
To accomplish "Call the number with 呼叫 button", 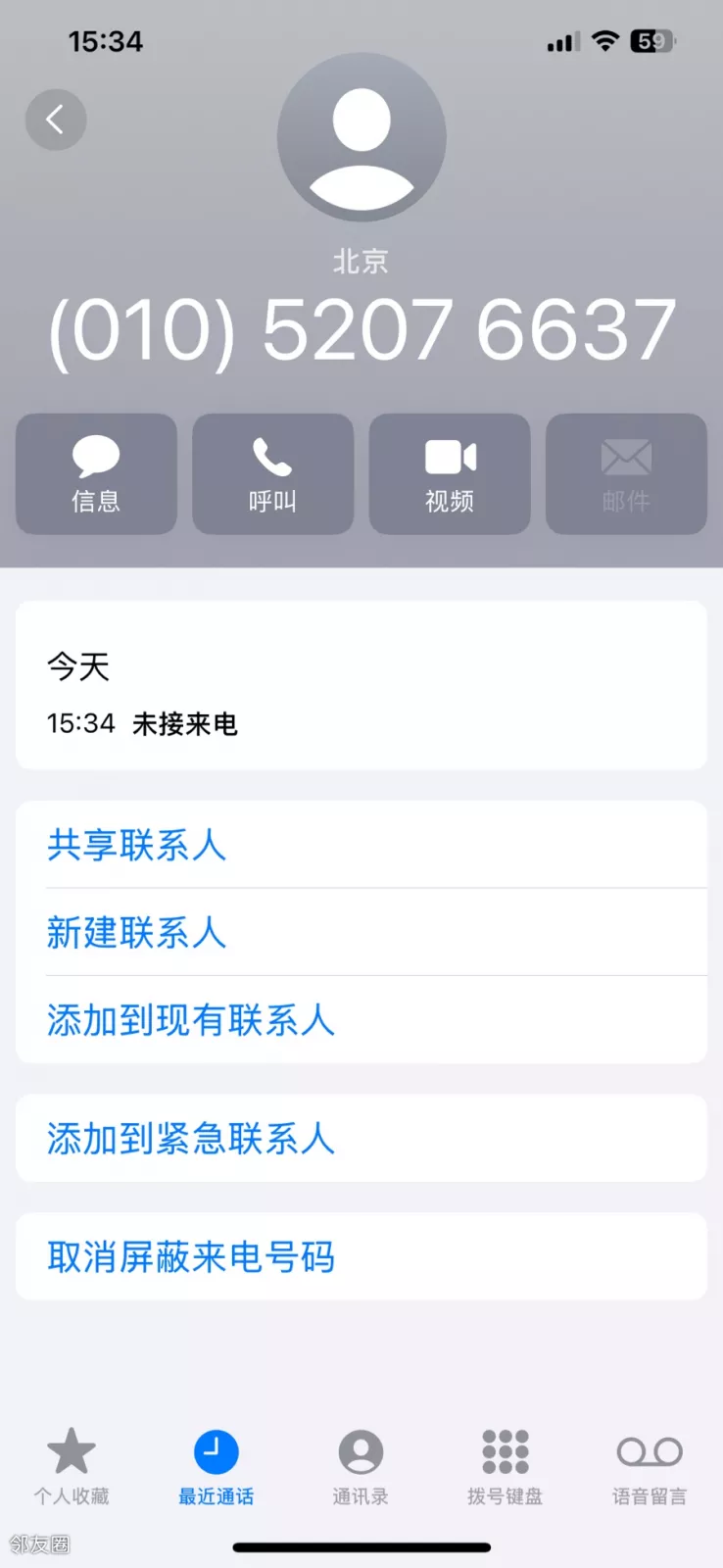I will click(272, 474).
